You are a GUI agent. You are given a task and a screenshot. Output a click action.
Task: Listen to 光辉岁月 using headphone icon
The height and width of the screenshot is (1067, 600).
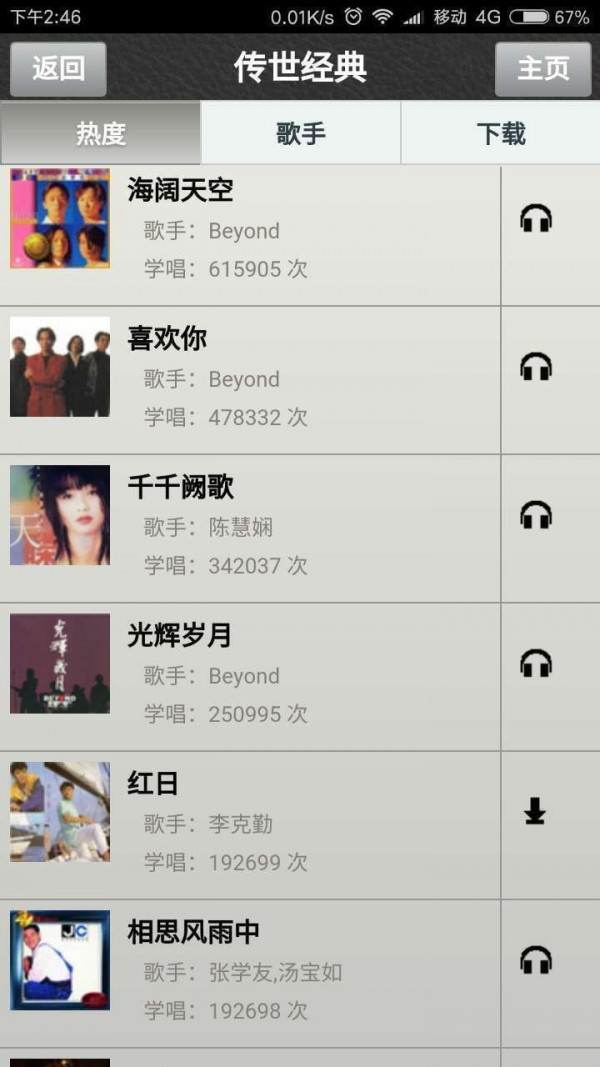click(x=536, y=663)
